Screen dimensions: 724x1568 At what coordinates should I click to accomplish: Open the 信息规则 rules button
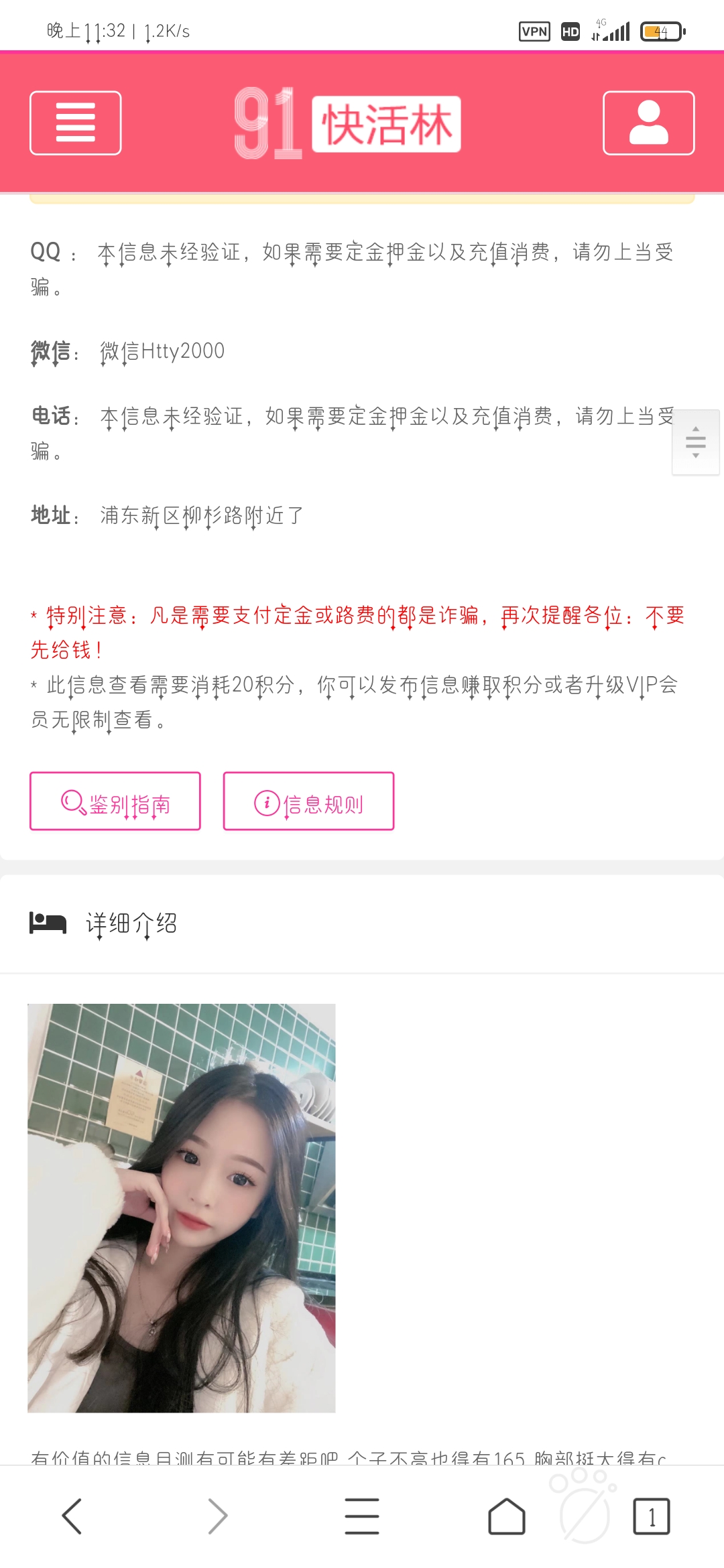click(x=308, y=802)
